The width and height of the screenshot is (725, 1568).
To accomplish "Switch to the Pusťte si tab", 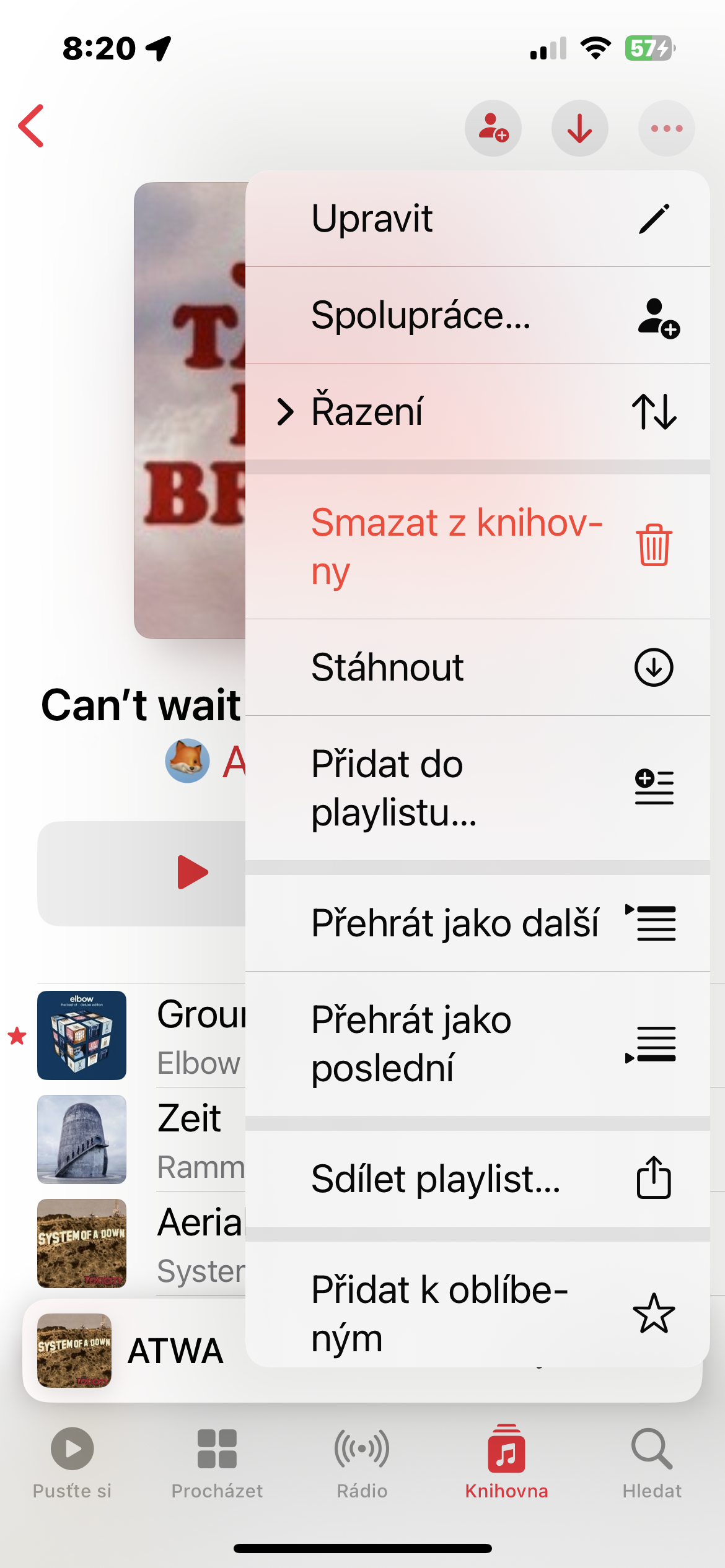I will [72, 1461].
